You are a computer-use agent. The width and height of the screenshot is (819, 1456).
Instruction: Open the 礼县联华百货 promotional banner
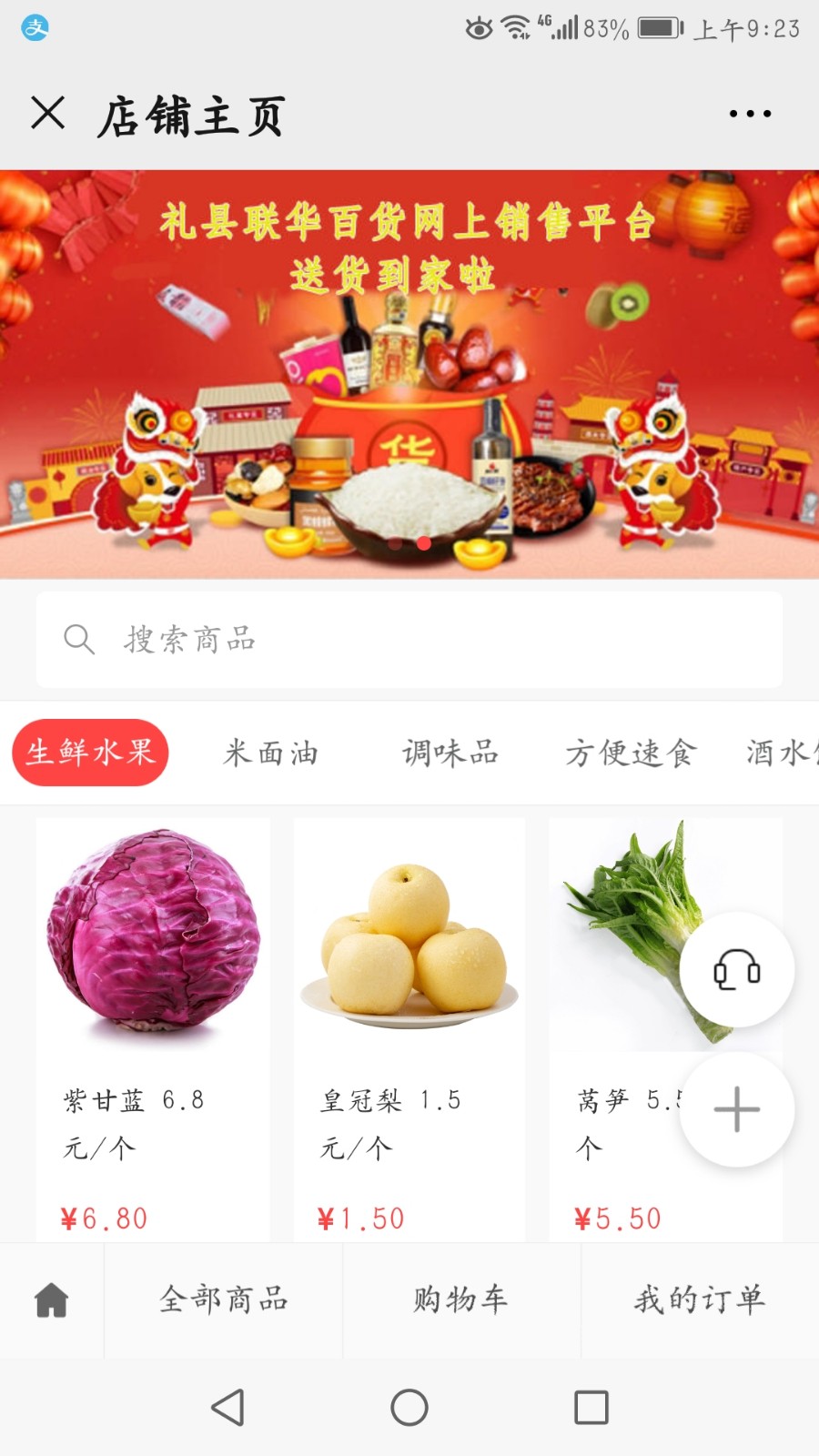click(x=409, y=373)
